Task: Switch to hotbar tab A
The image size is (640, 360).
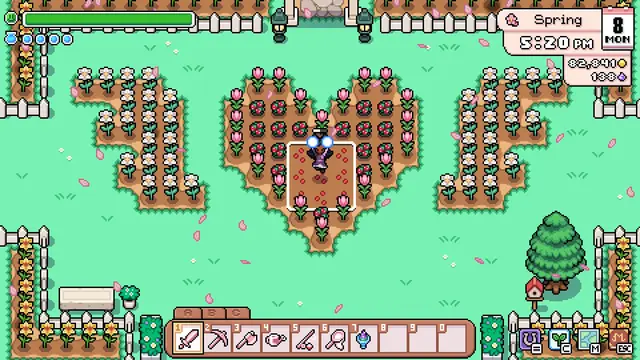Action: coord(188,313)
